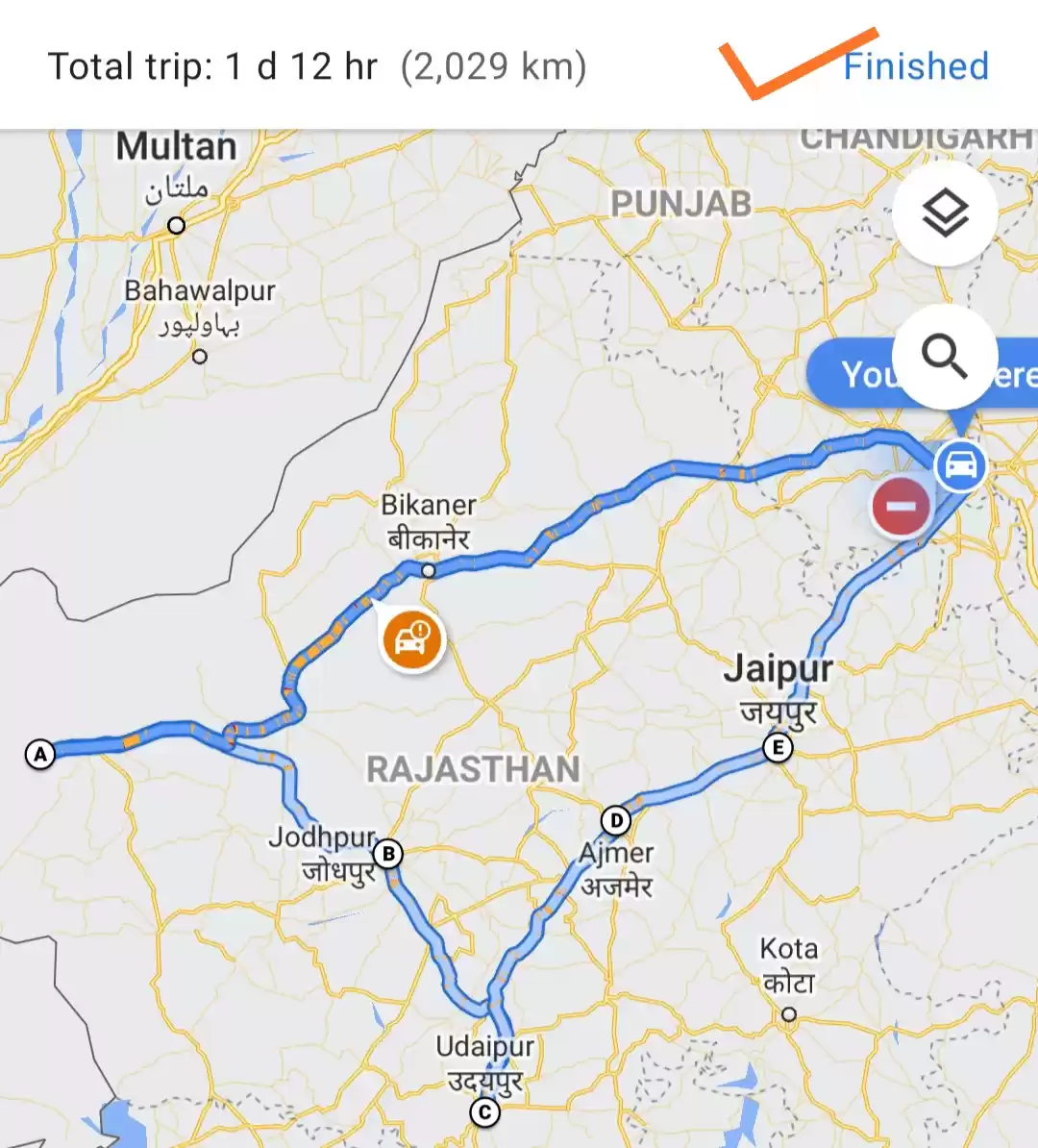Select waypoint B at Jodhpur
The width and height of the screenshot is (1038, 1148).
click(388, 853)
